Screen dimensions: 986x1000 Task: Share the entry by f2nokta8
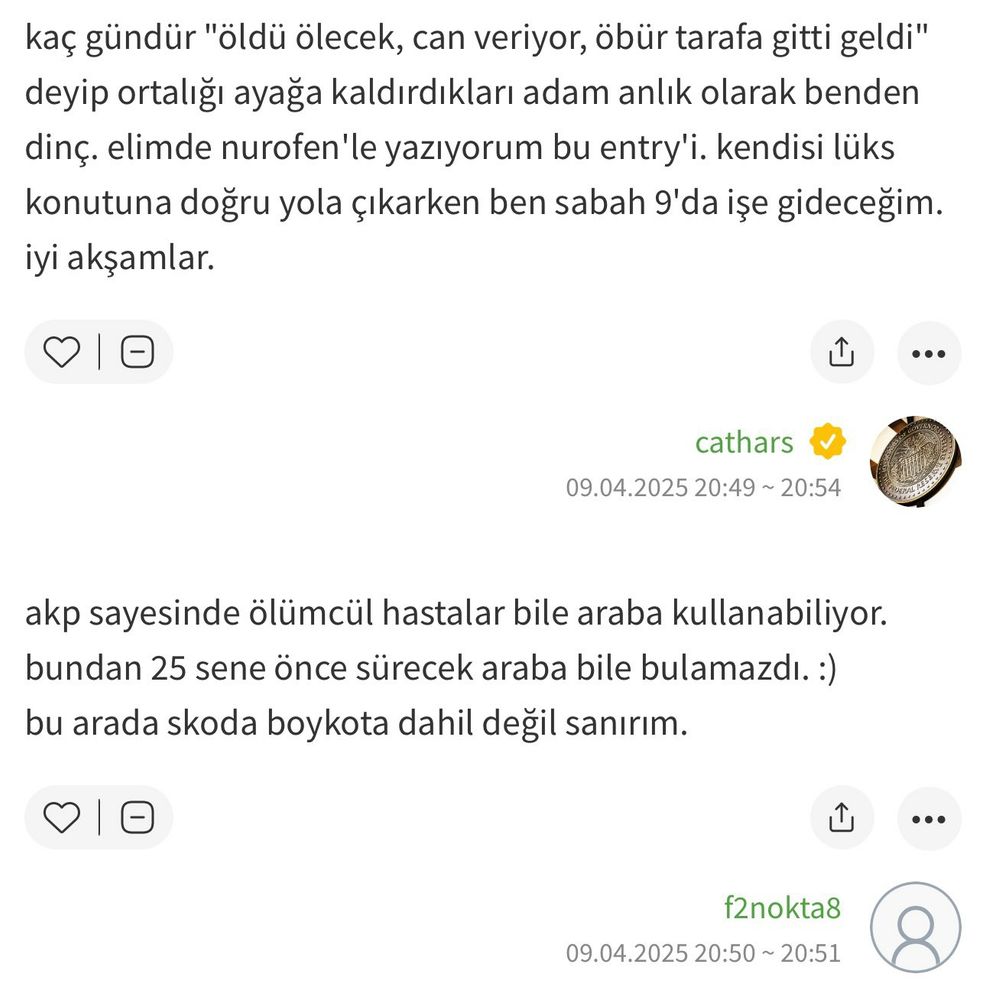(841, 818)
